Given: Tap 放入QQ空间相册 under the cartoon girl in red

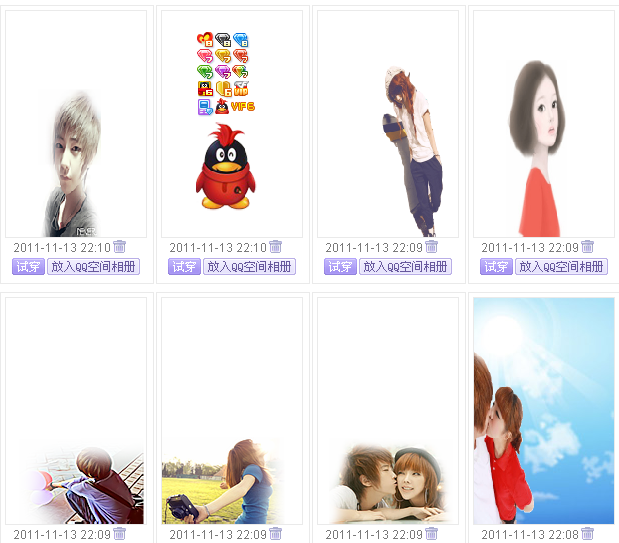Looking at the screenshot, I should point(562,267).
